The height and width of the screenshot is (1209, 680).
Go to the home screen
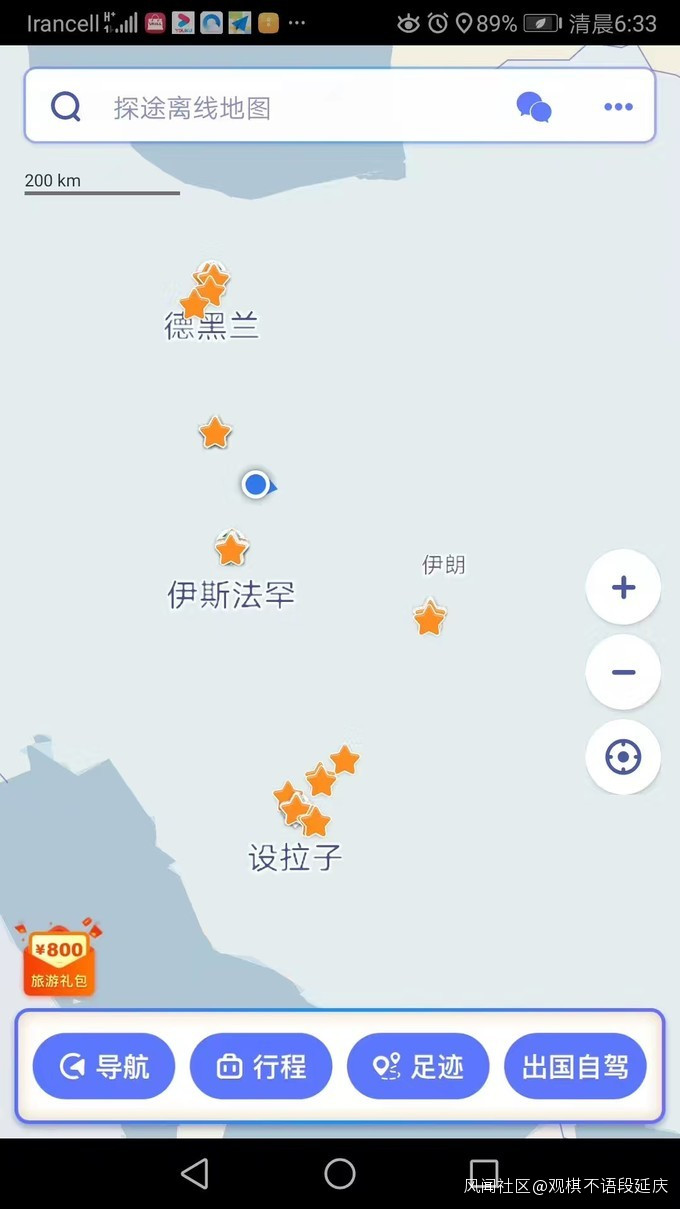[x=340, y=1173]
